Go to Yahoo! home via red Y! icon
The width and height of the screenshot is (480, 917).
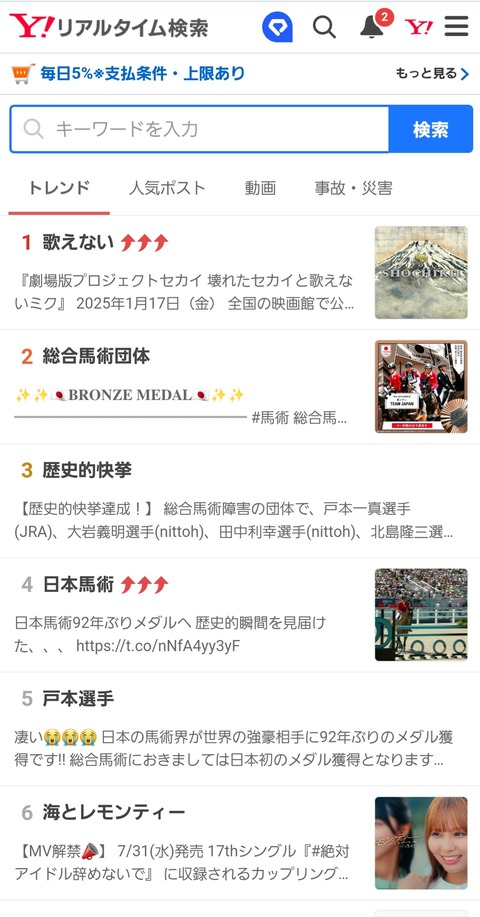pyautogui.click(x=419, y=27)
